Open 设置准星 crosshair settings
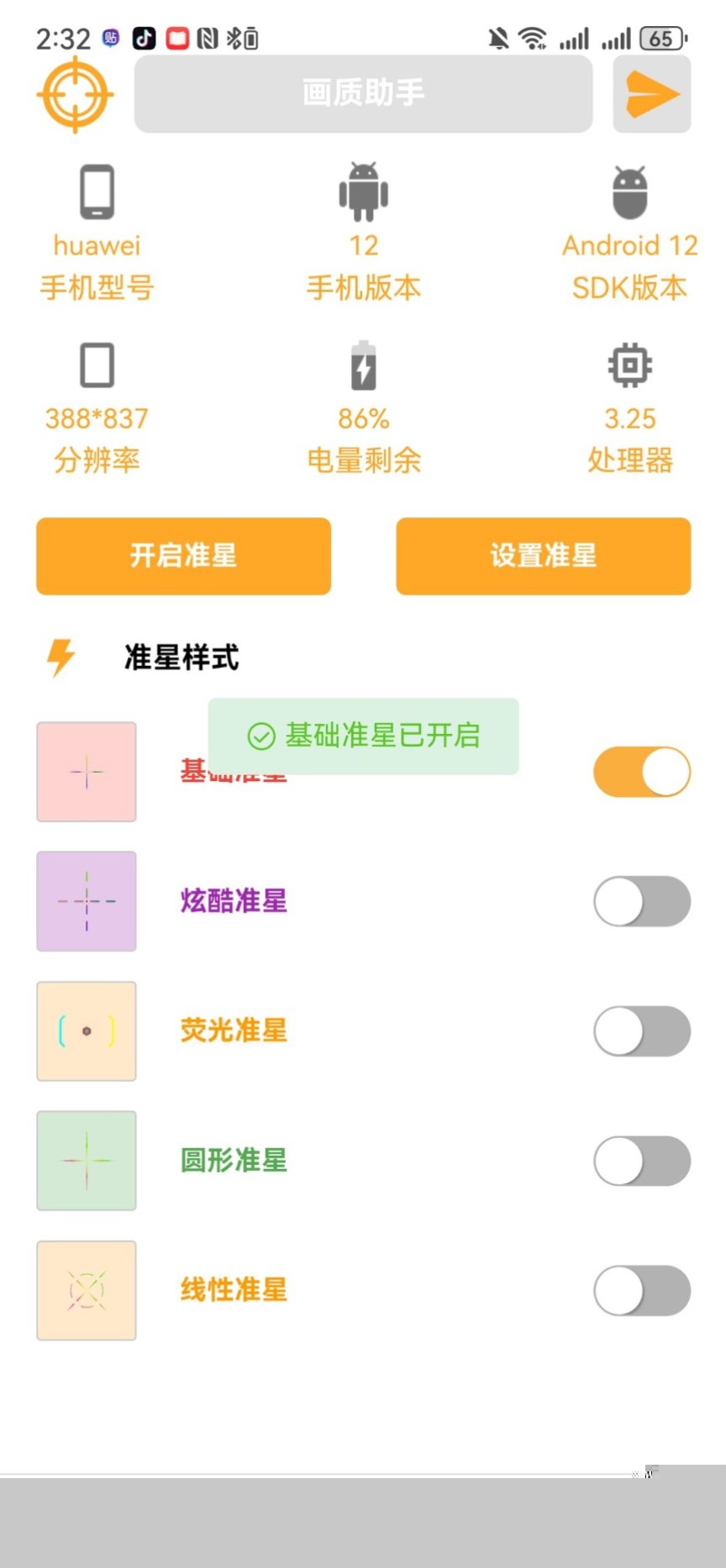Screen dimensions: 726x1568 tap(543, 556)
